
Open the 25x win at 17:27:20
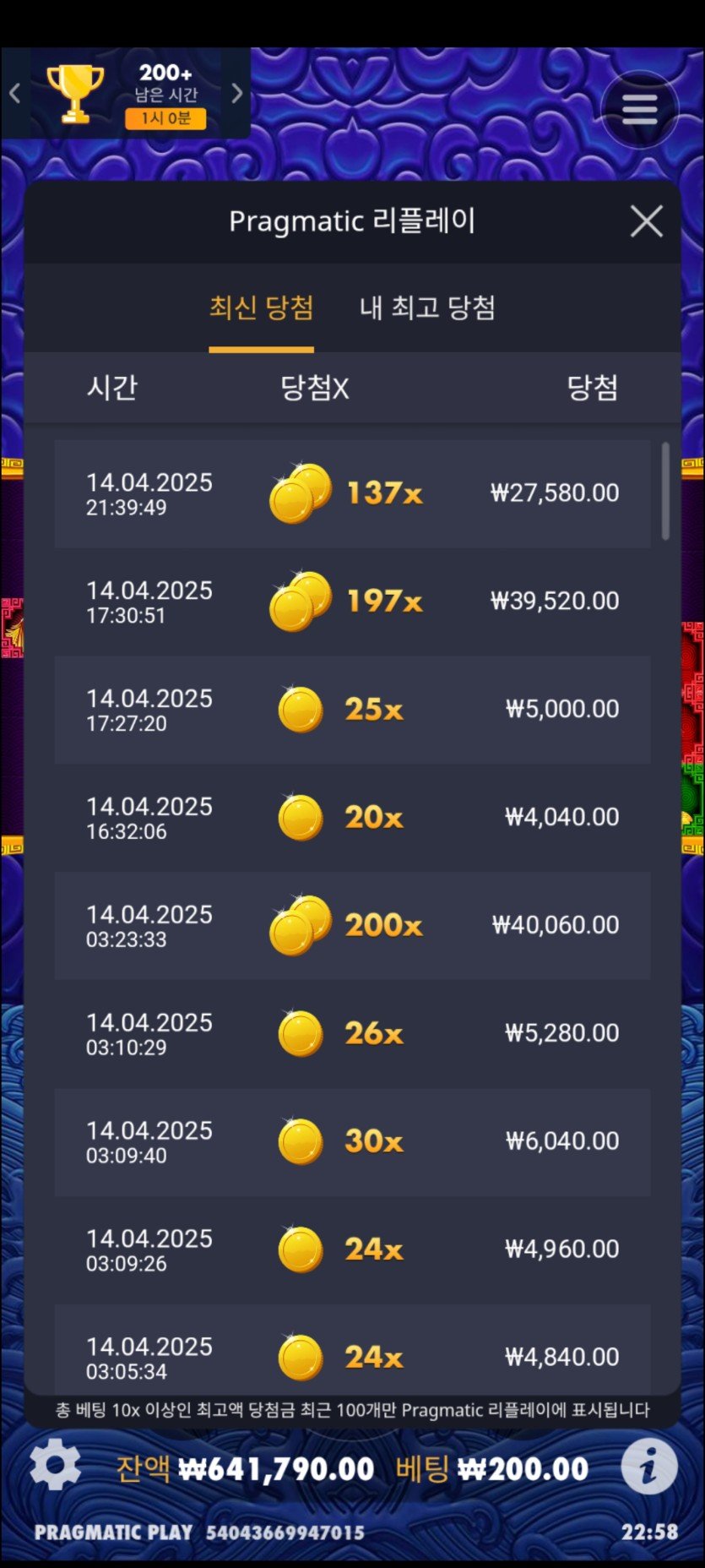pyautogui.click(x=352, y=710)
